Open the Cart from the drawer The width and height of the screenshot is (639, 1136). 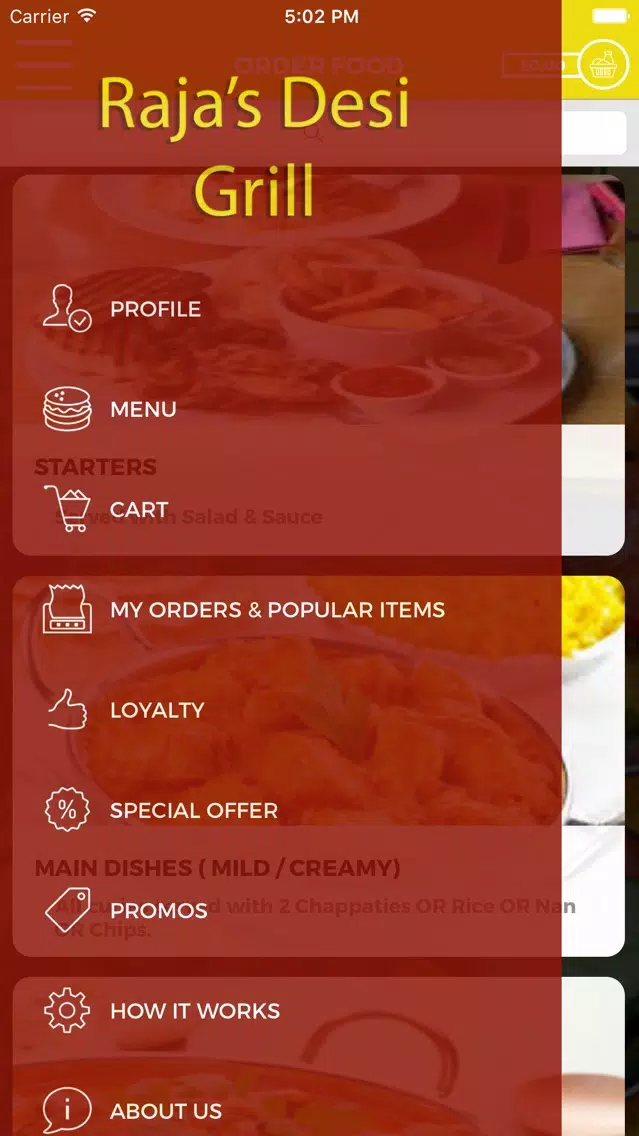(138, 509)
